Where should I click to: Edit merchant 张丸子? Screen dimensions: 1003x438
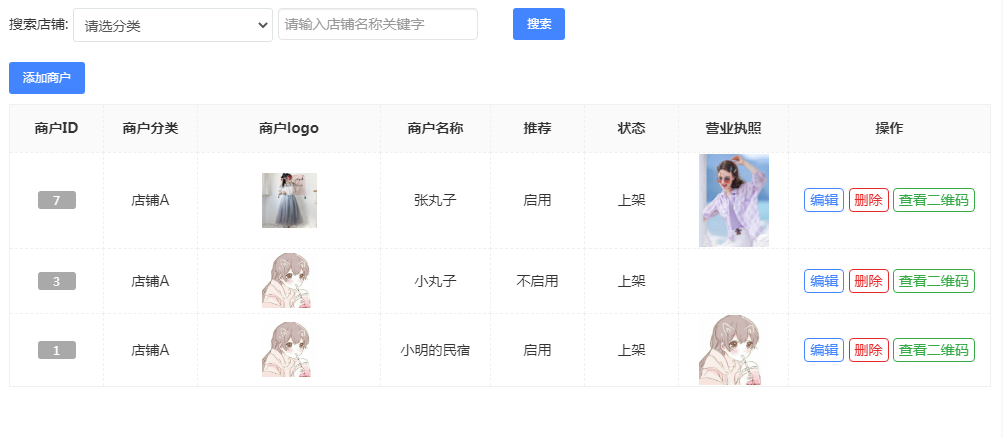[x=823, y=200]
